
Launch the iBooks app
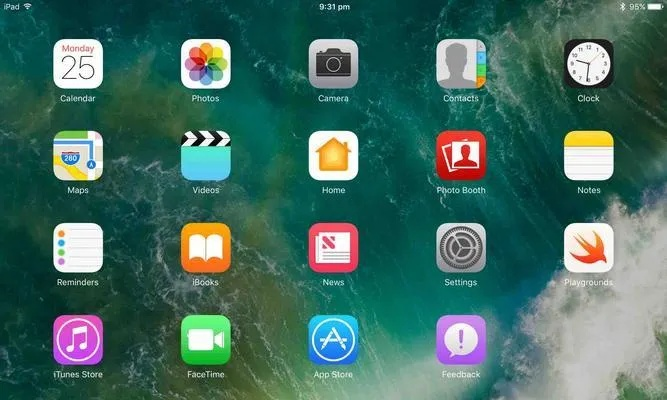(205, 248)
